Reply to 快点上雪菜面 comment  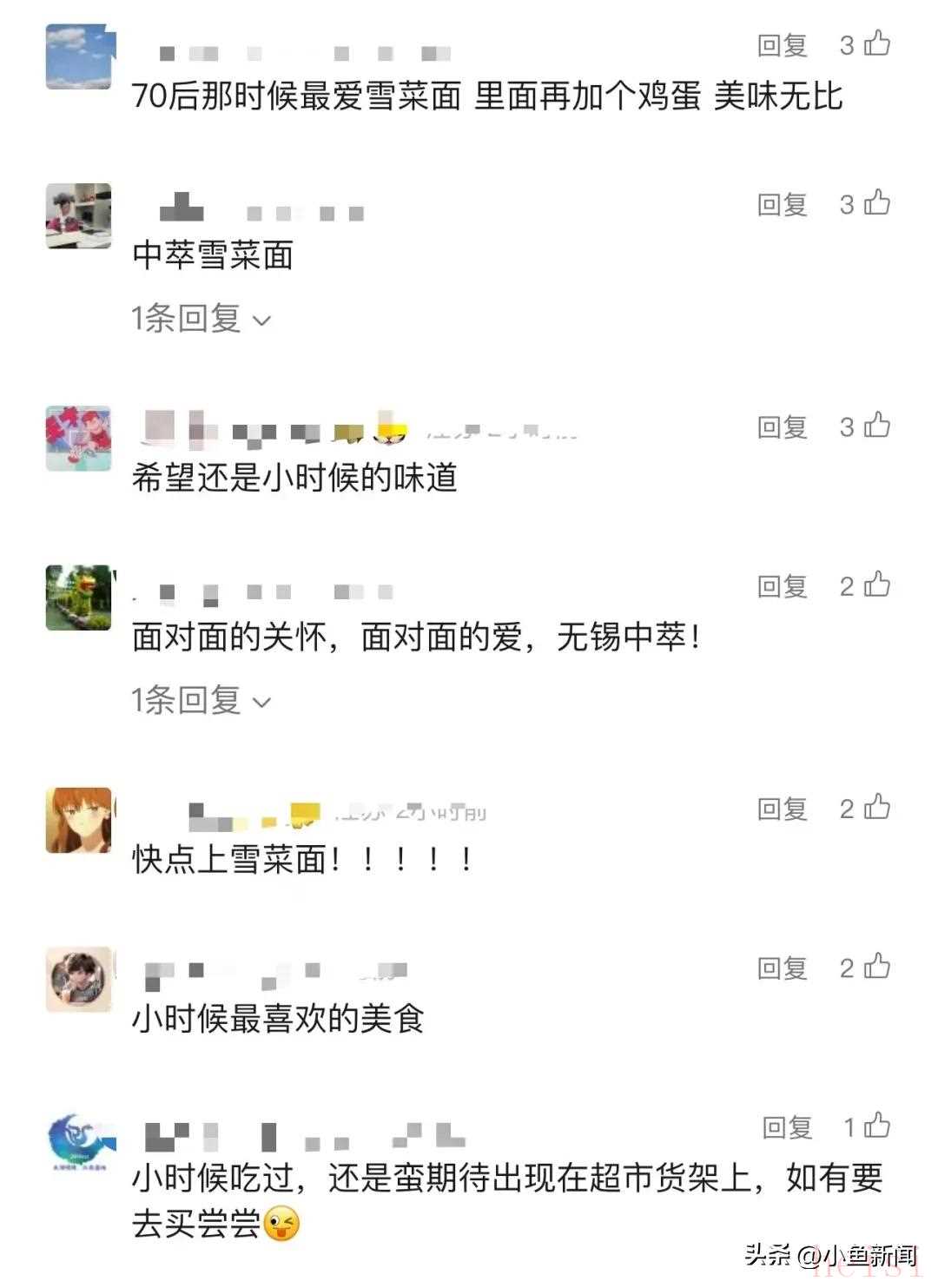pyautogui.click(x=782, y=809)
